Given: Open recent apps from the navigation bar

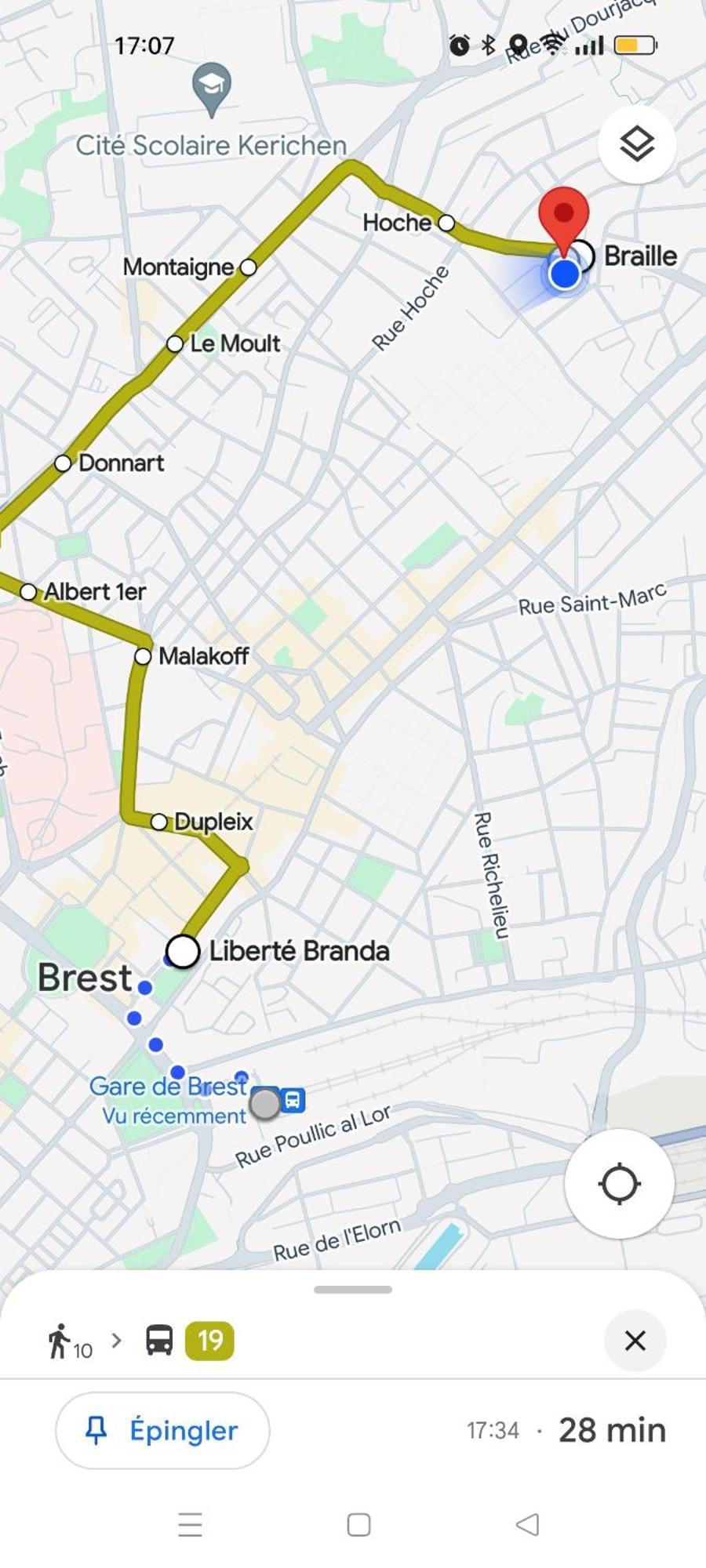Looking at the screenshot, I should tap(190, 1525).
